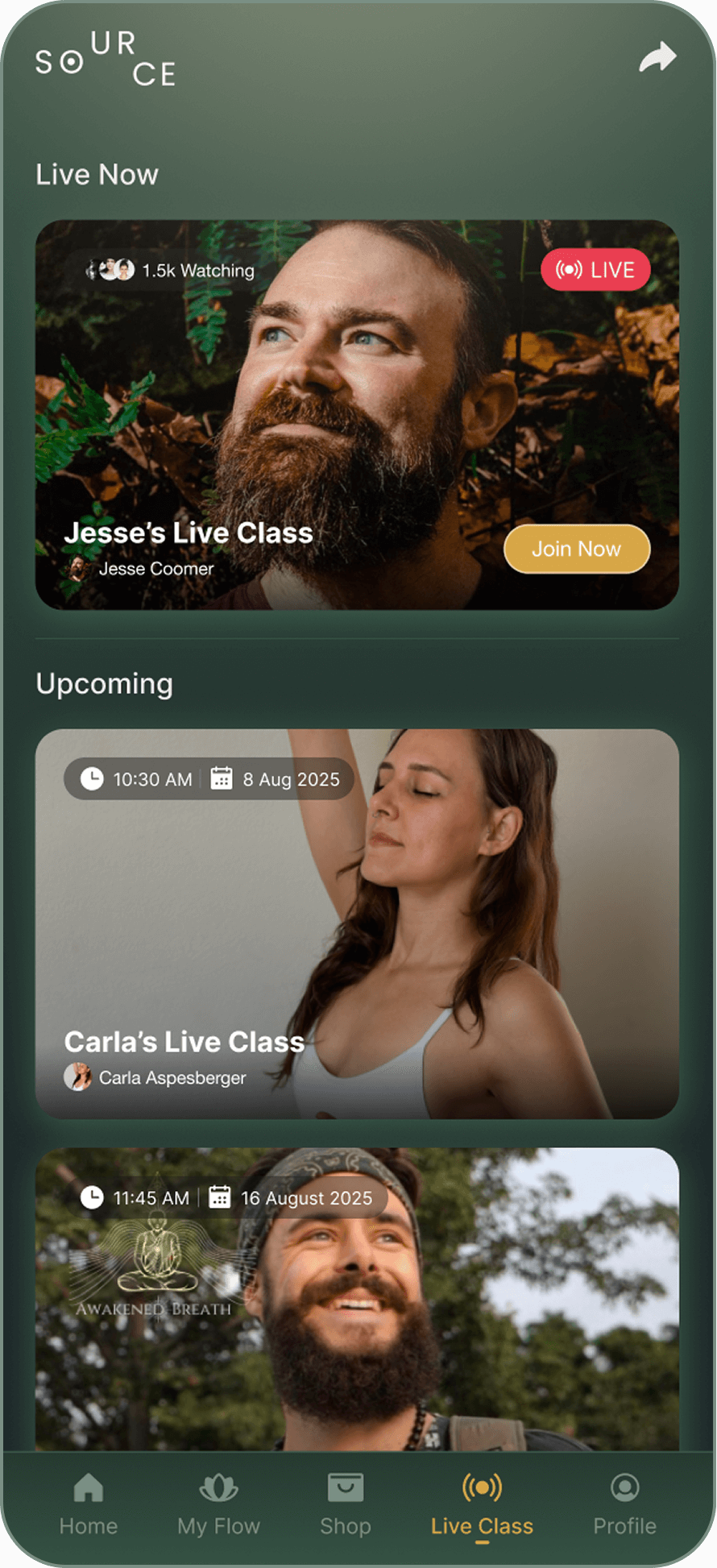Tap the share arrow icon
The height and width of the screenshot is (1568, 717).
pos(657,57)
